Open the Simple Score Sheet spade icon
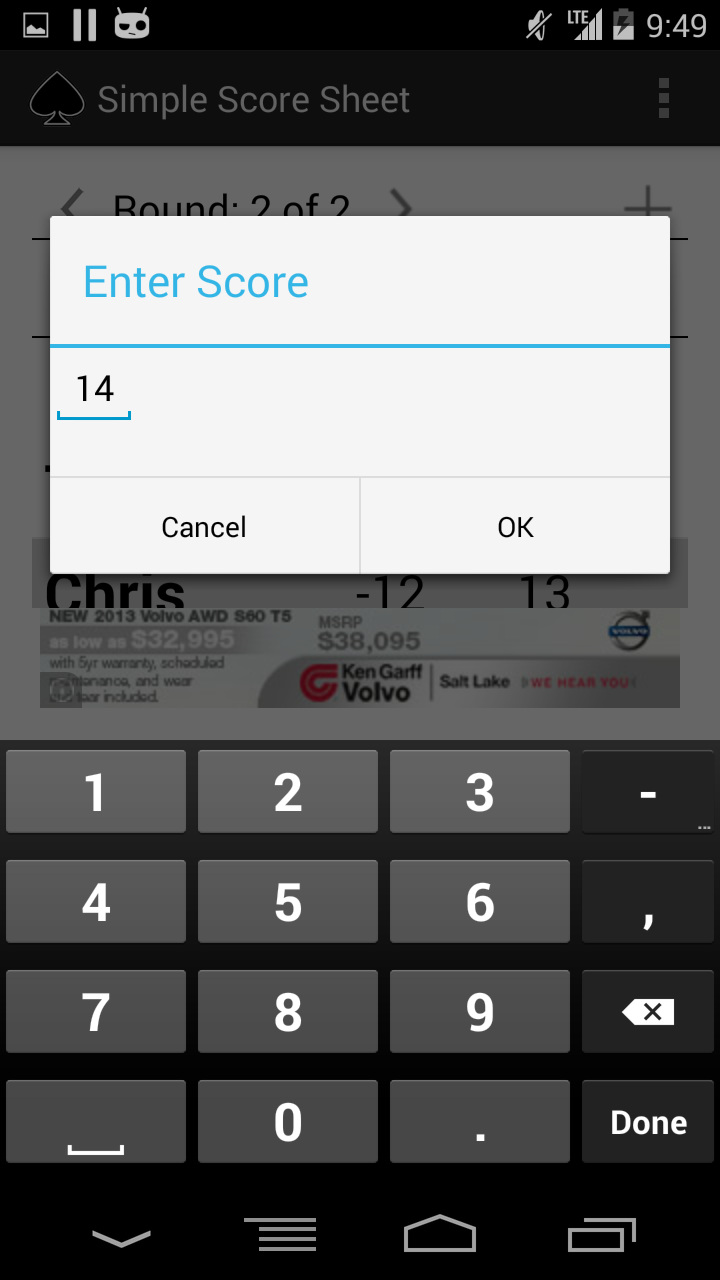The width and height of the screenshot is (720, 1280). 57,99
